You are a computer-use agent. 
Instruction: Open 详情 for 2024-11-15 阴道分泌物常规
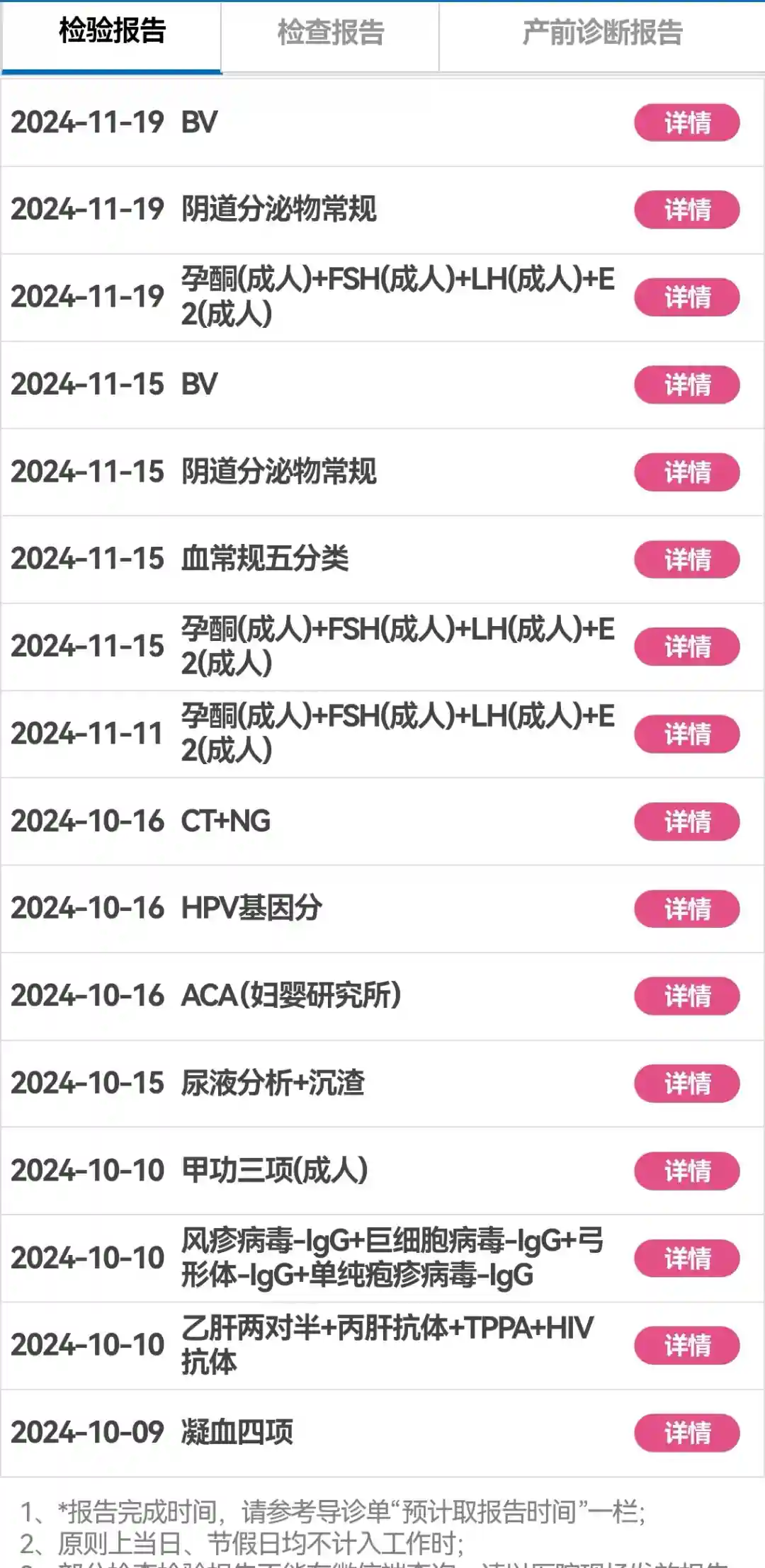click(686, 472)
